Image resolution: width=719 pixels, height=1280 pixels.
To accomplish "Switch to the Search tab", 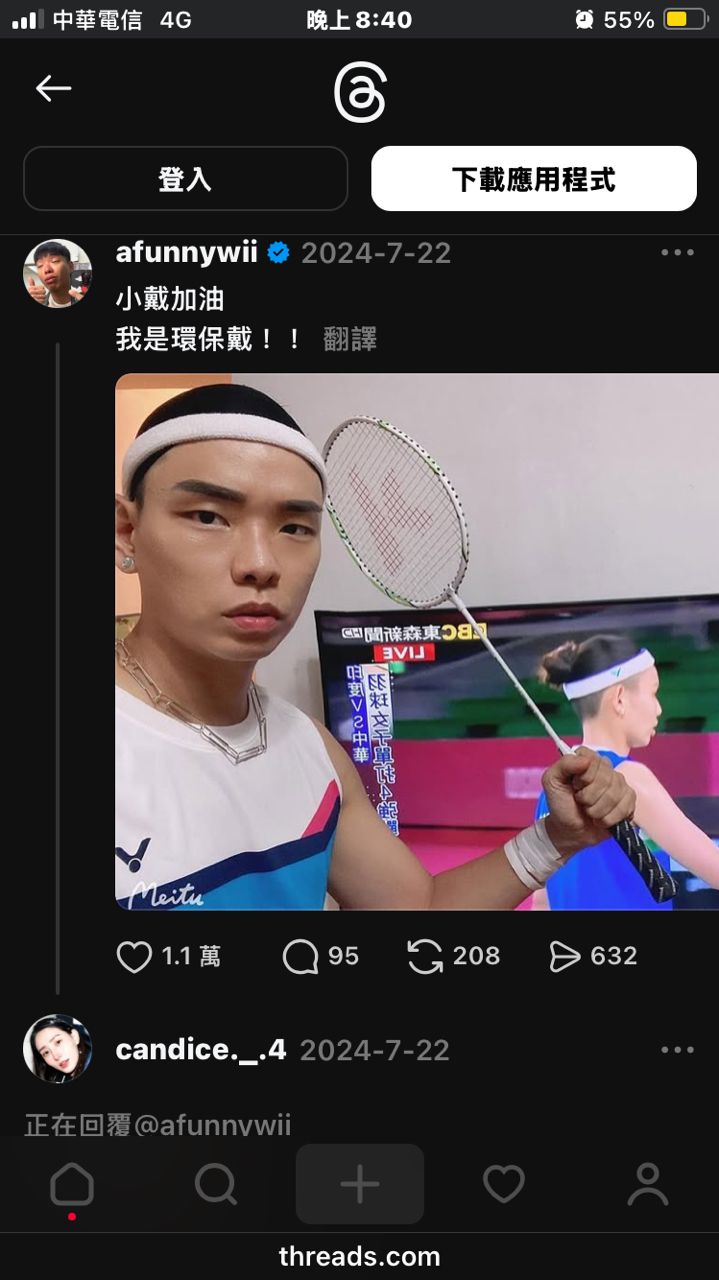I will (x=216, y=1186).
